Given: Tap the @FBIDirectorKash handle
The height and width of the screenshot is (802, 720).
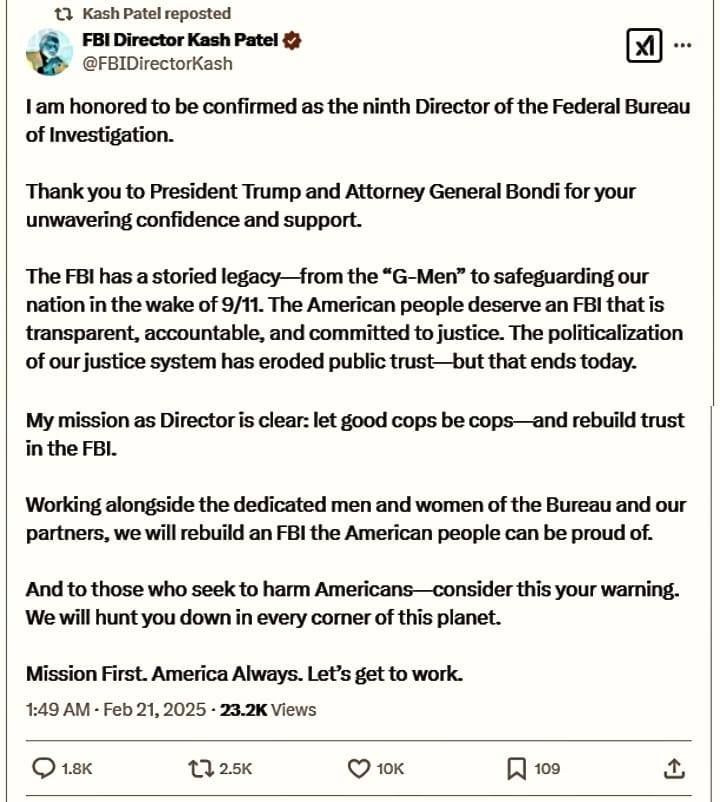Looking at the screenshot, I should point(158,63).
